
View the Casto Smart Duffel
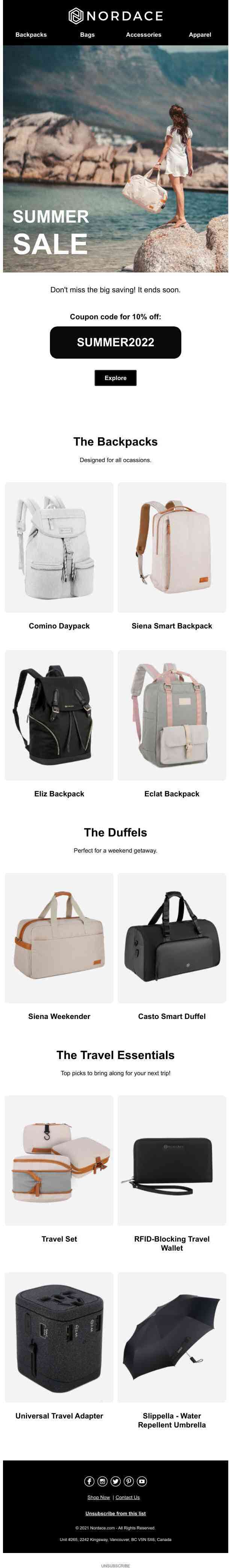[172, 937]
